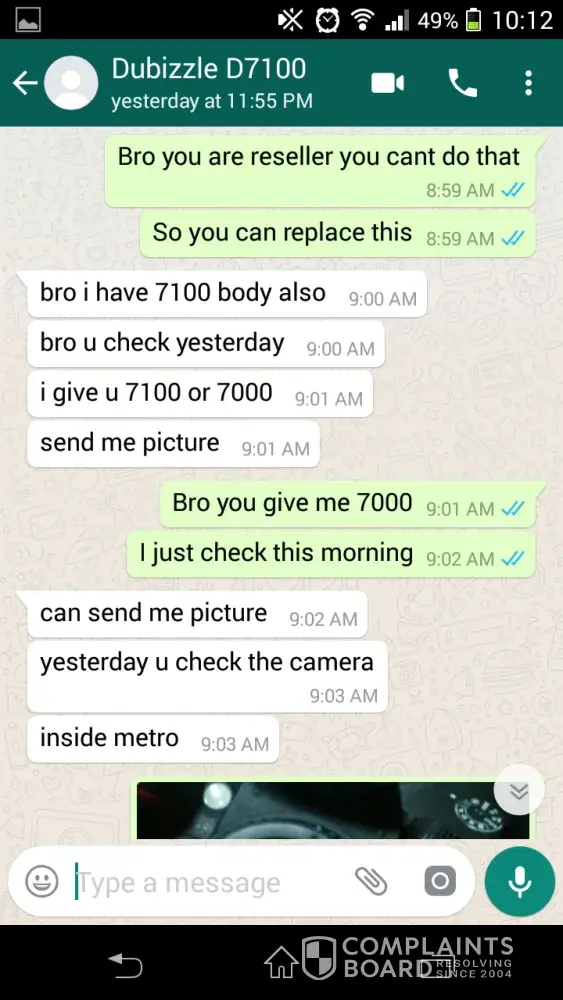Jump to the latest messages
The image size is (563, 1000).
[519, 791]
